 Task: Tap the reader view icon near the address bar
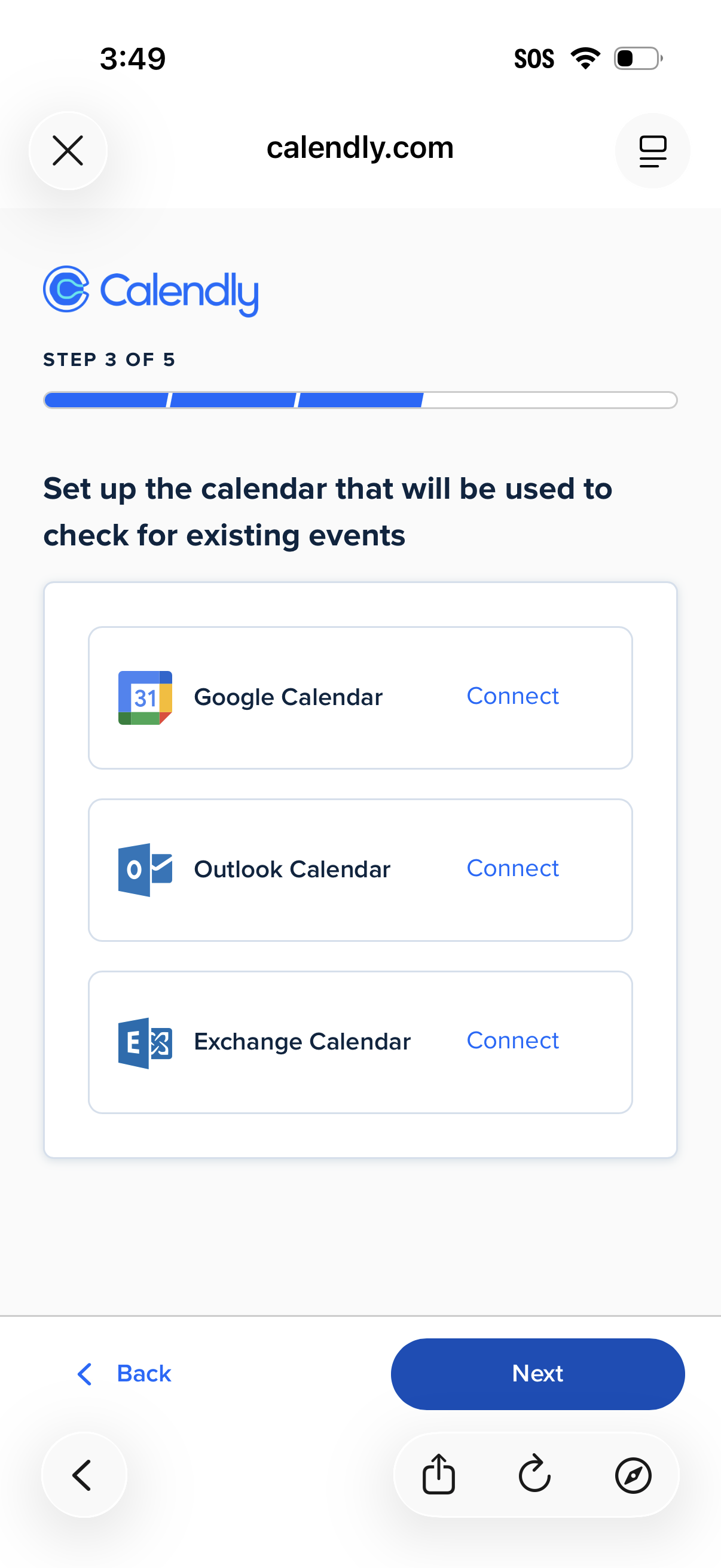[x=652, y=150]
